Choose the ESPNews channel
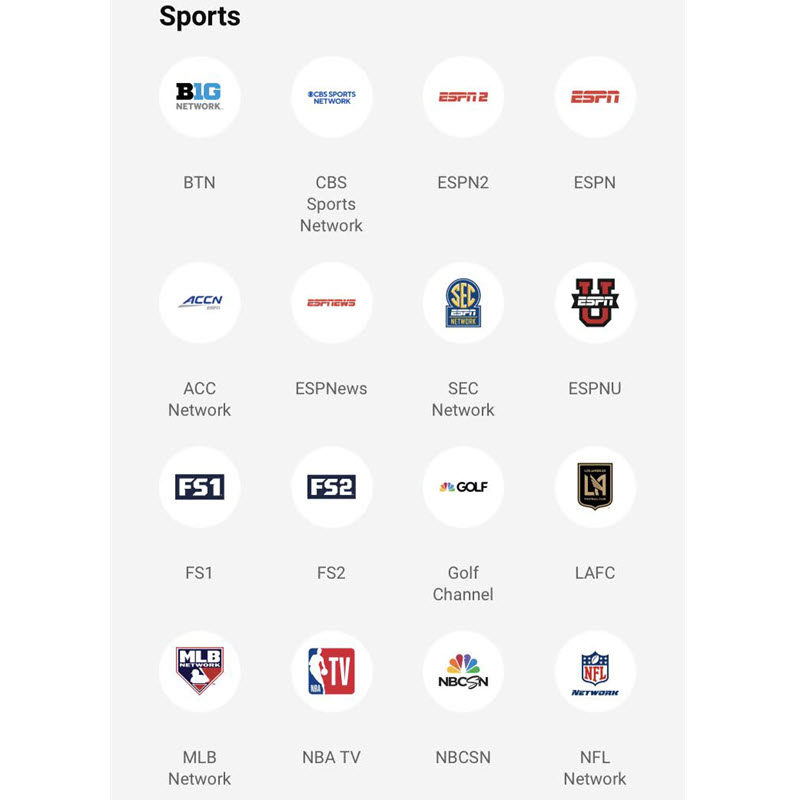800x800 pixels. coord(331,303)
